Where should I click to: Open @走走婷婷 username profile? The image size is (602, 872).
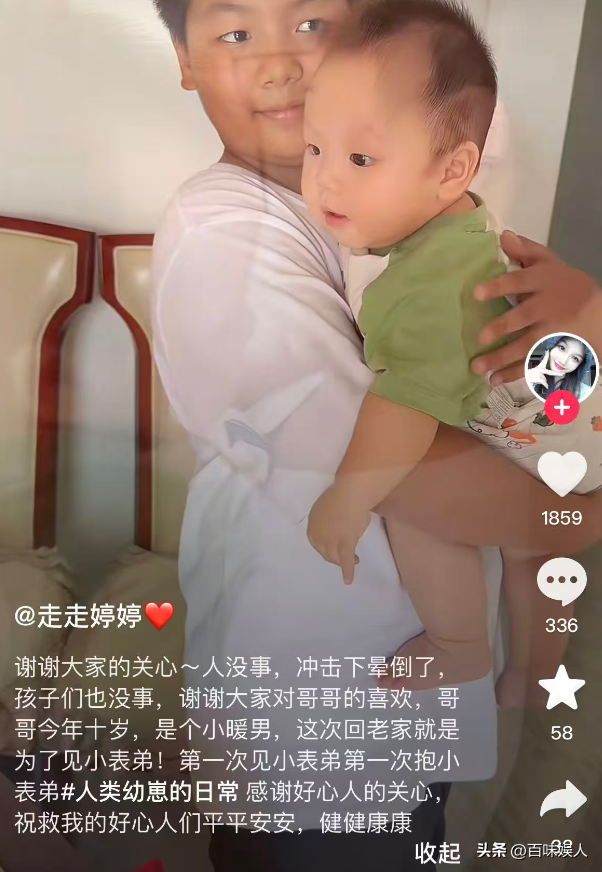80,615
